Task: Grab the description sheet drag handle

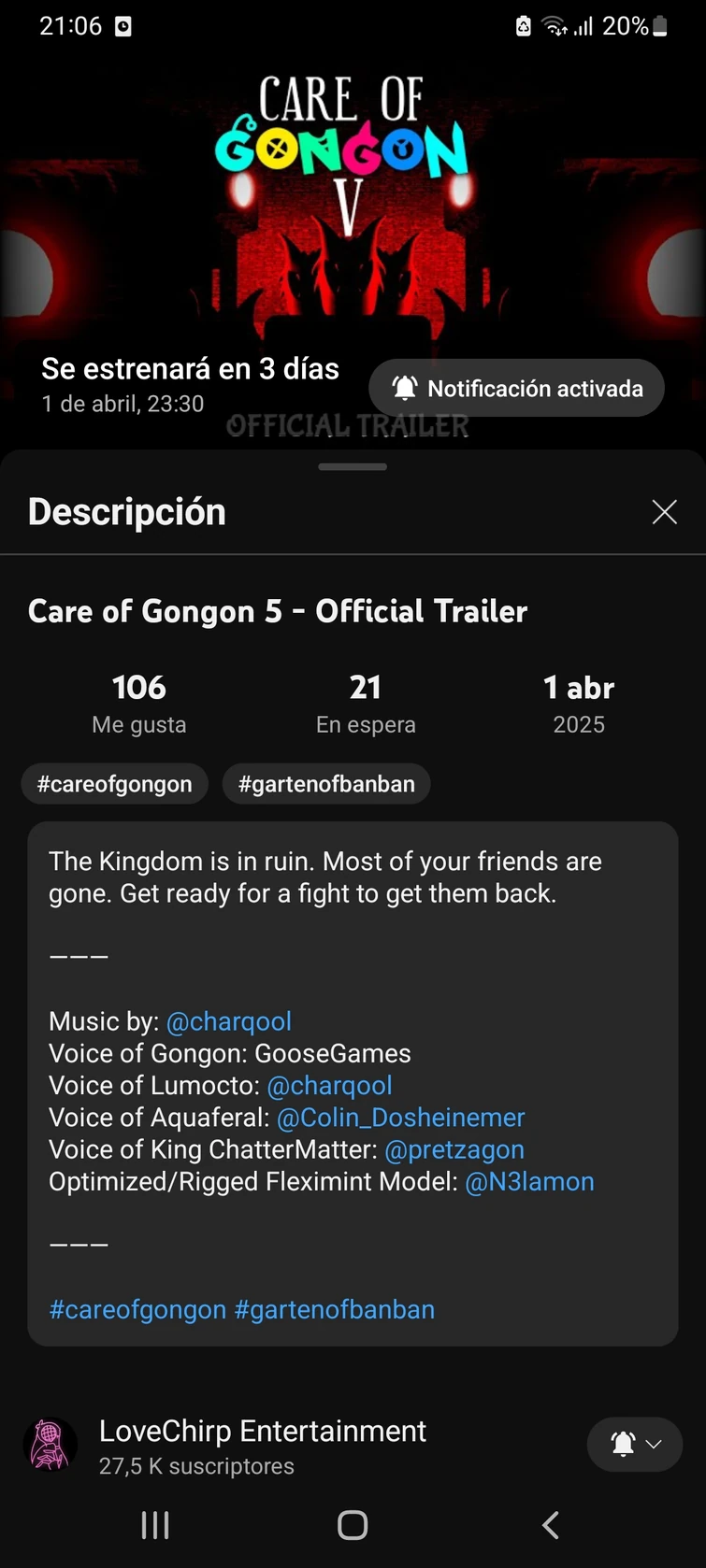Action: click(353, 466)
